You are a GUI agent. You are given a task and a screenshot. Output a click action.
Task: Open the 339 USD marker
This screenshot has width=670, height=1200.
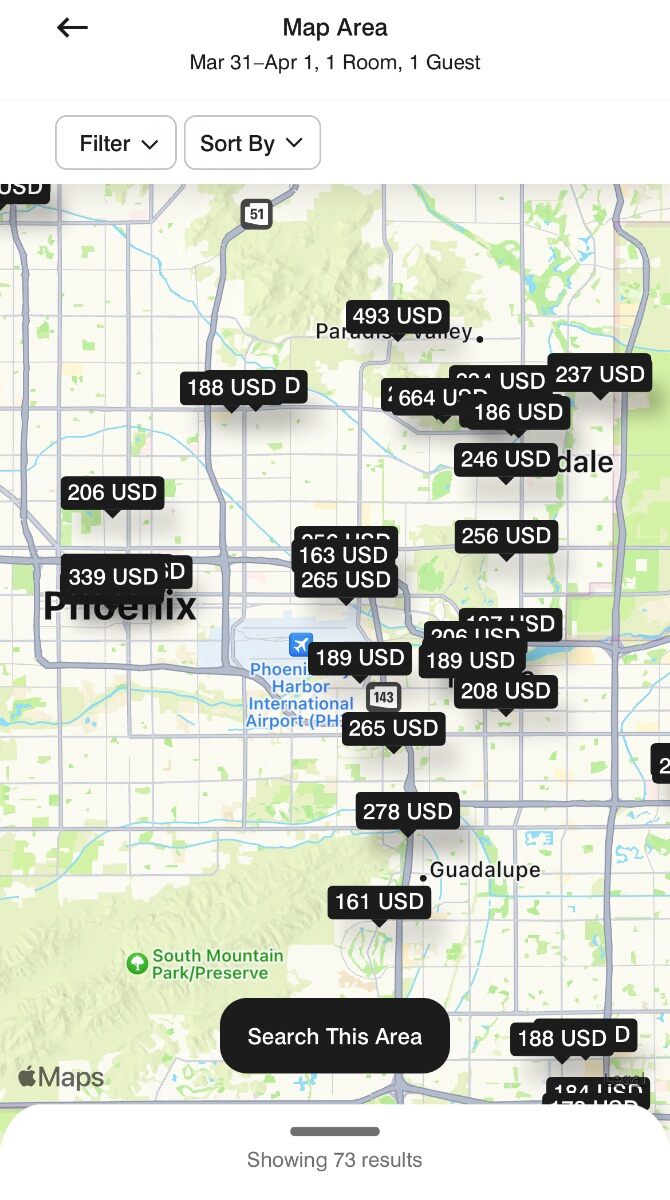pyautogui.click(x=113, y=577)
